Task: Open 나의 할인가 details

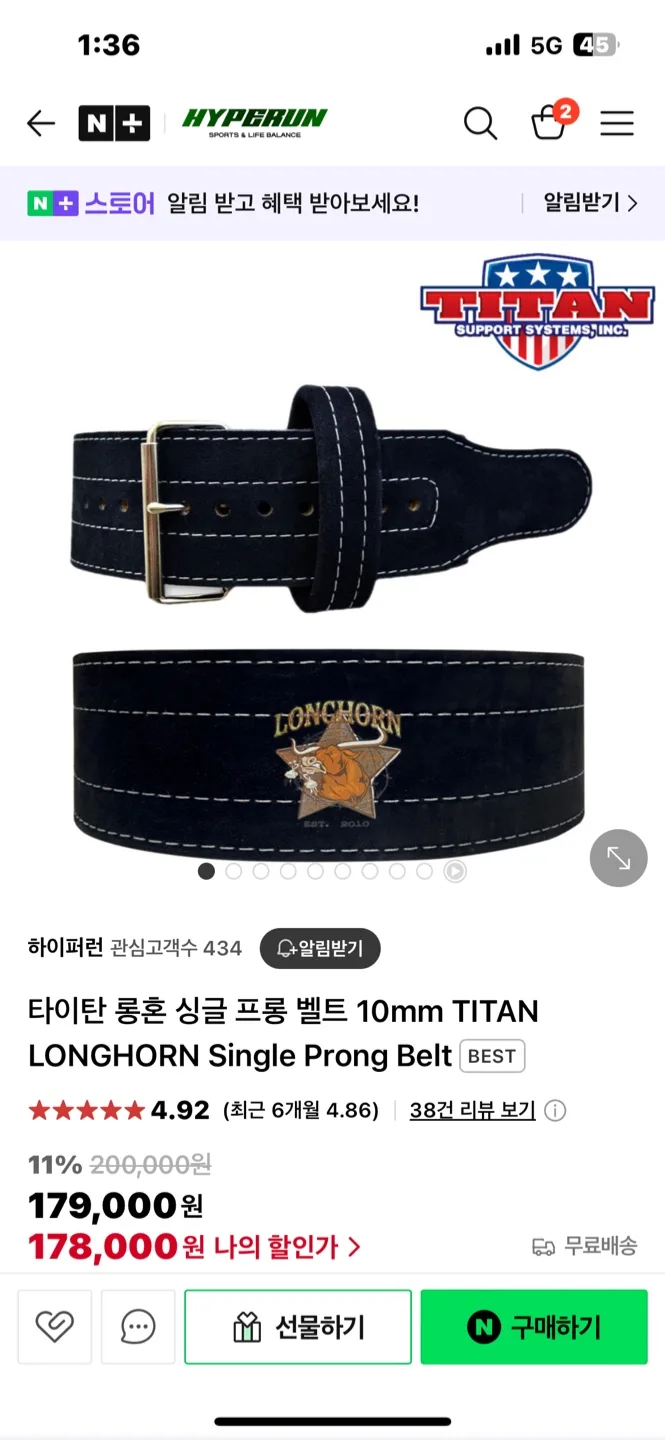Action: [272, 1247]
